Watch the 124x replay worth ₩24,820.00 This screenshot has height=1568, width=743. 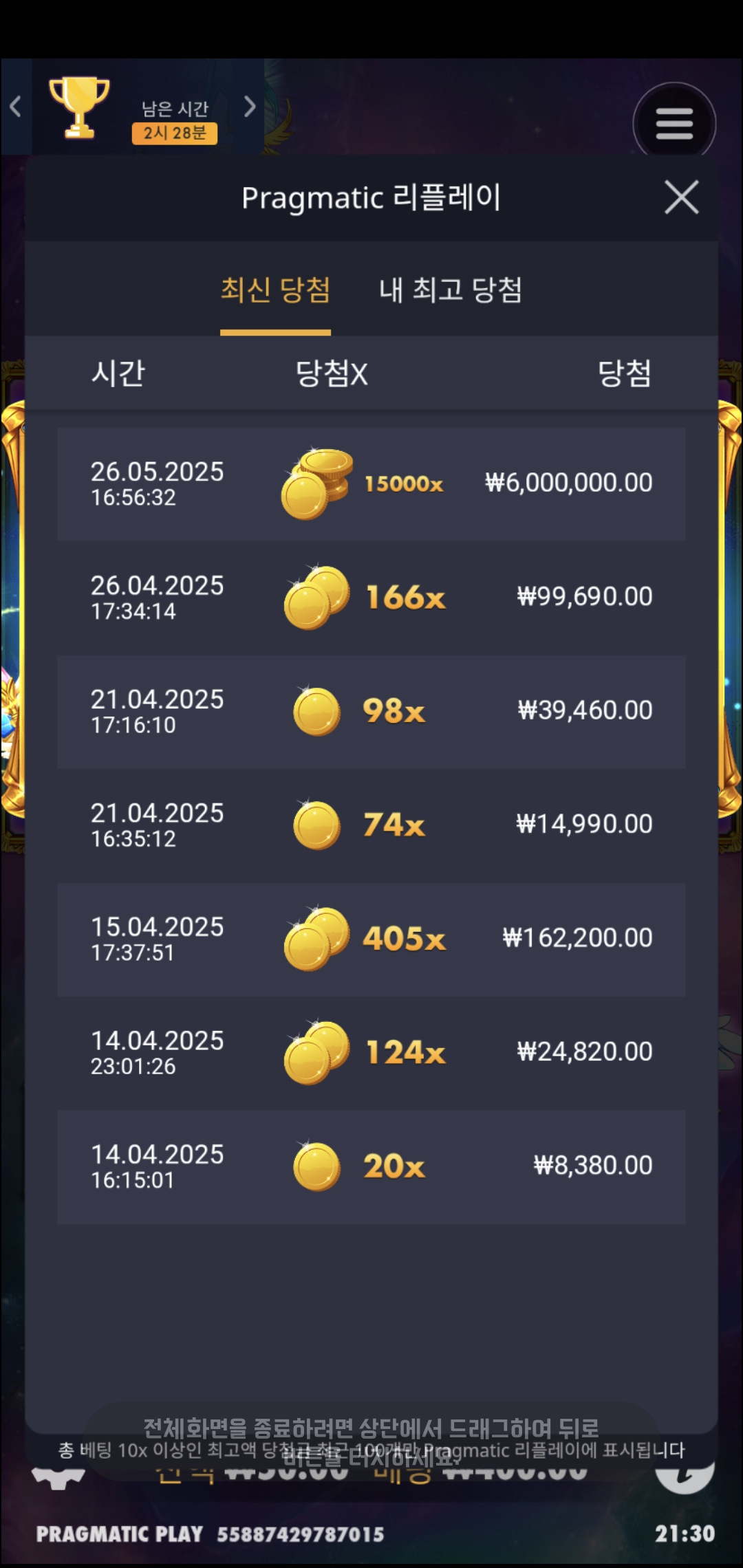pos(371,1052)
